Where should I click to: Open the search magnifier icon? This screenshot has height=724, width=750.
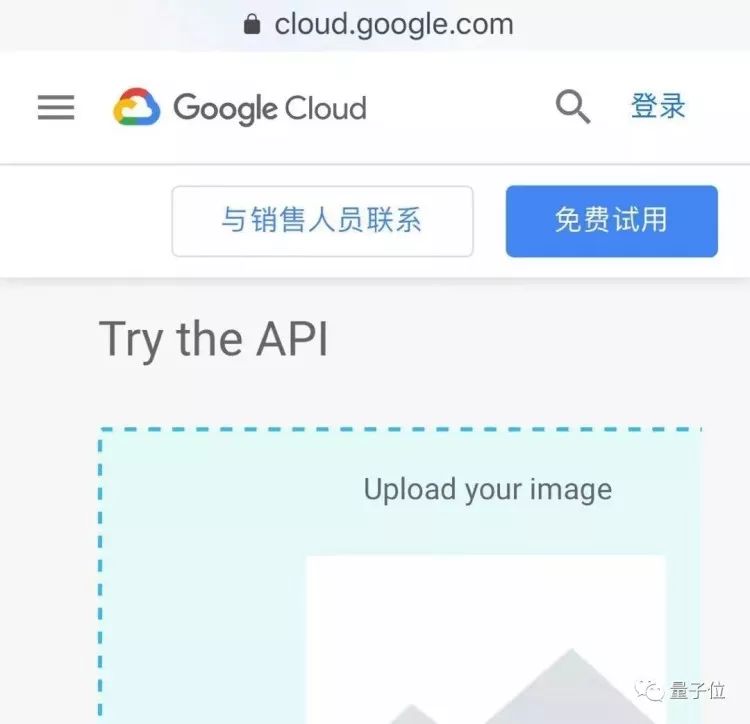(x=573, y=107)
